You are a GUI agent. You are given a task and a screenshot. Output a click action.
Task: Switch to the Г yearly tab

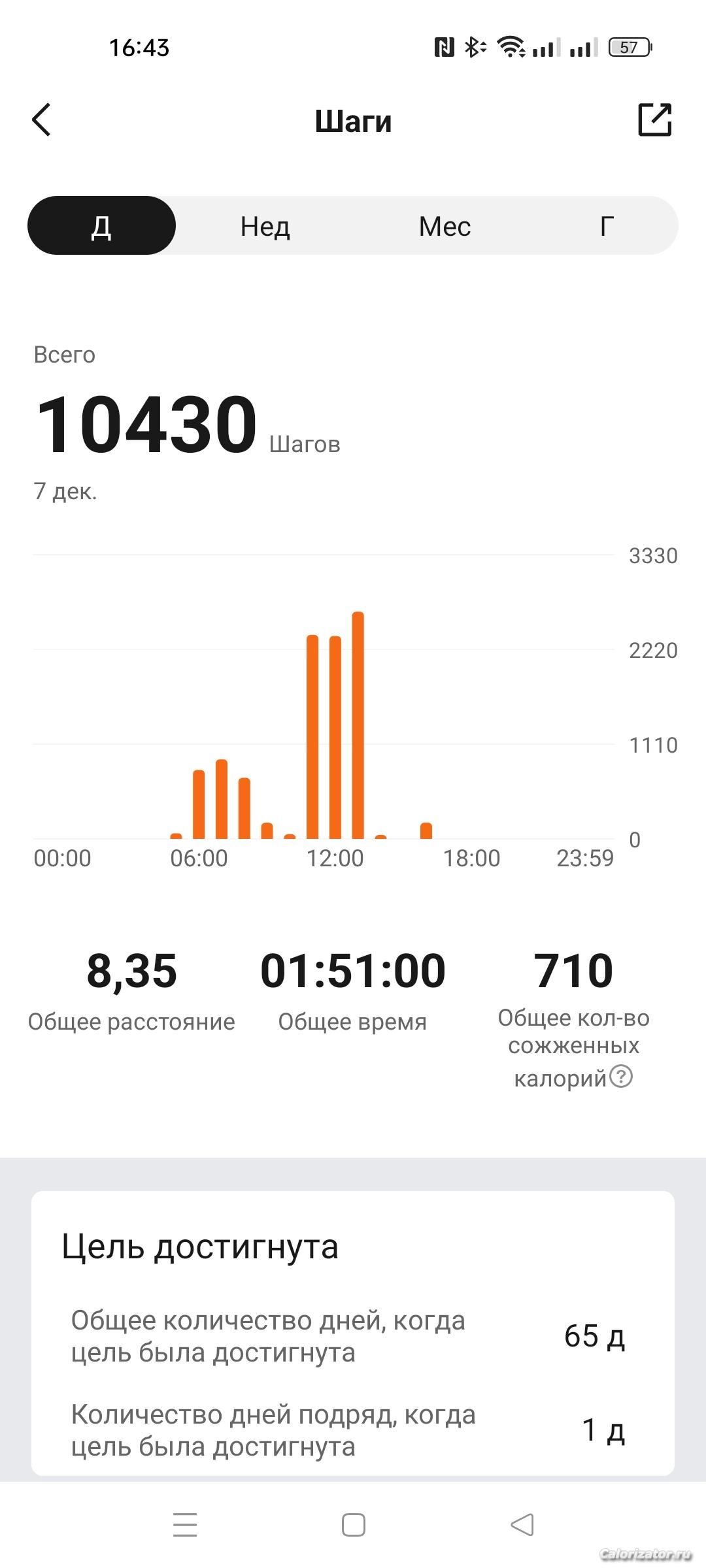click(x=607, y=226)
